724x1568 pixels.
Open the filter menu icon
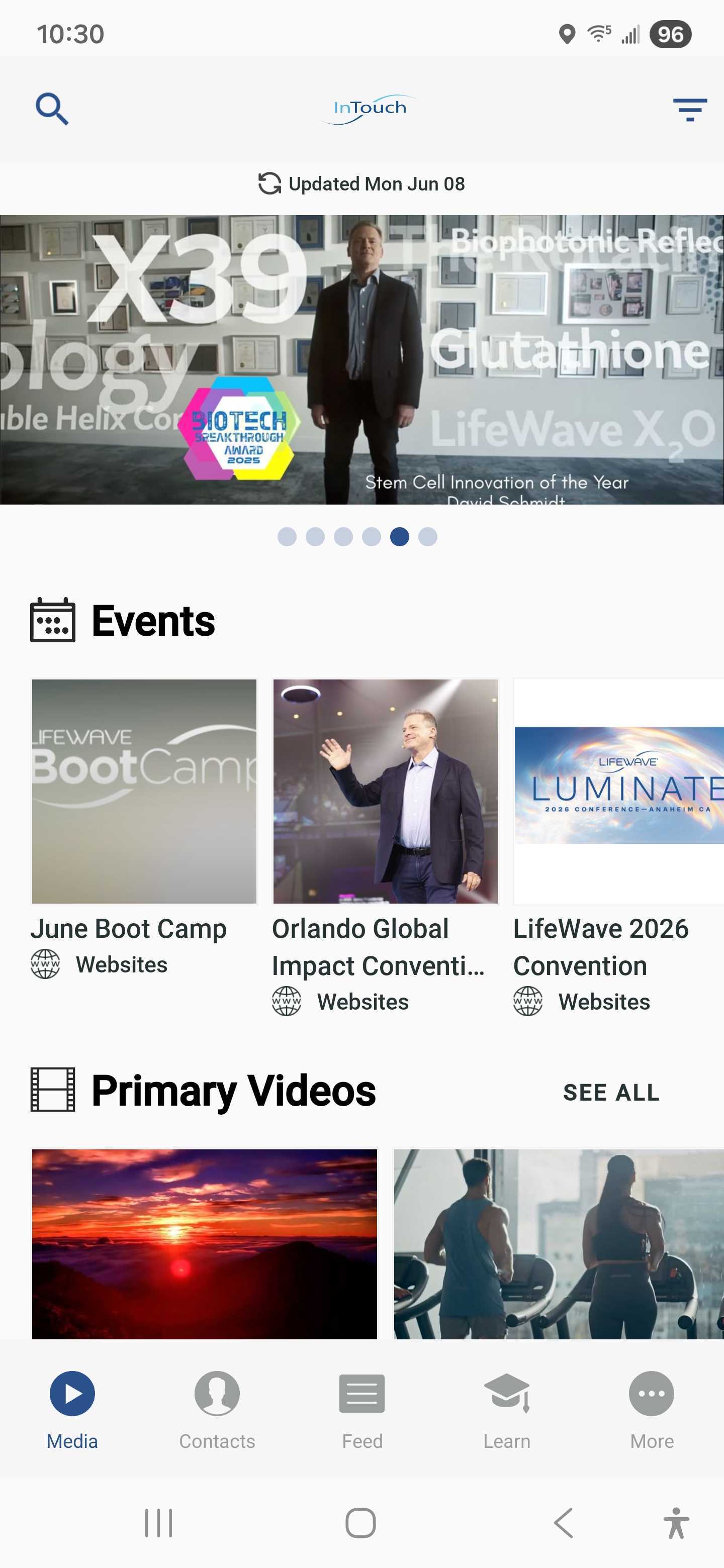coord(689,110)
